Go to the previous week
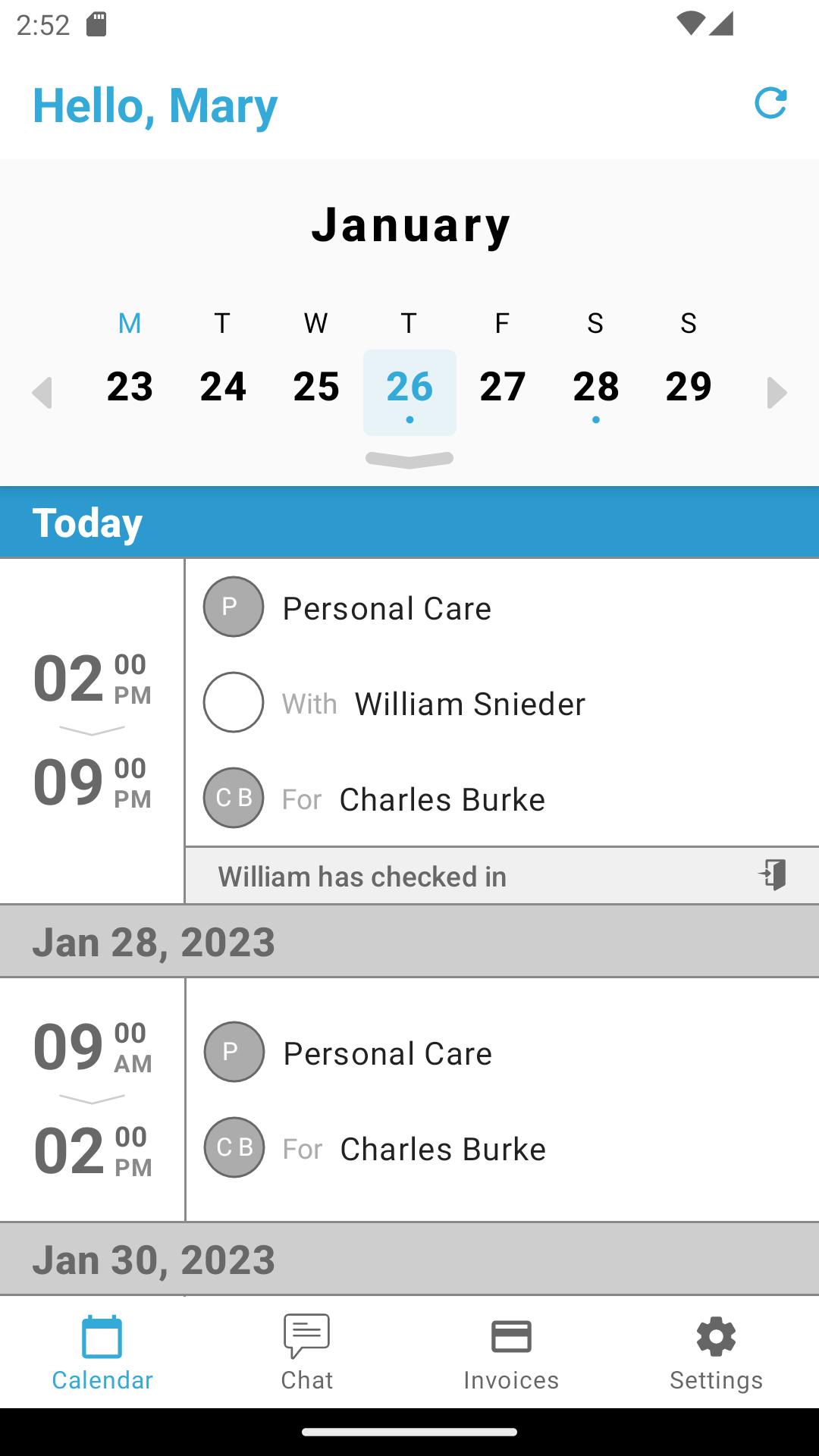 coord(42,393)
